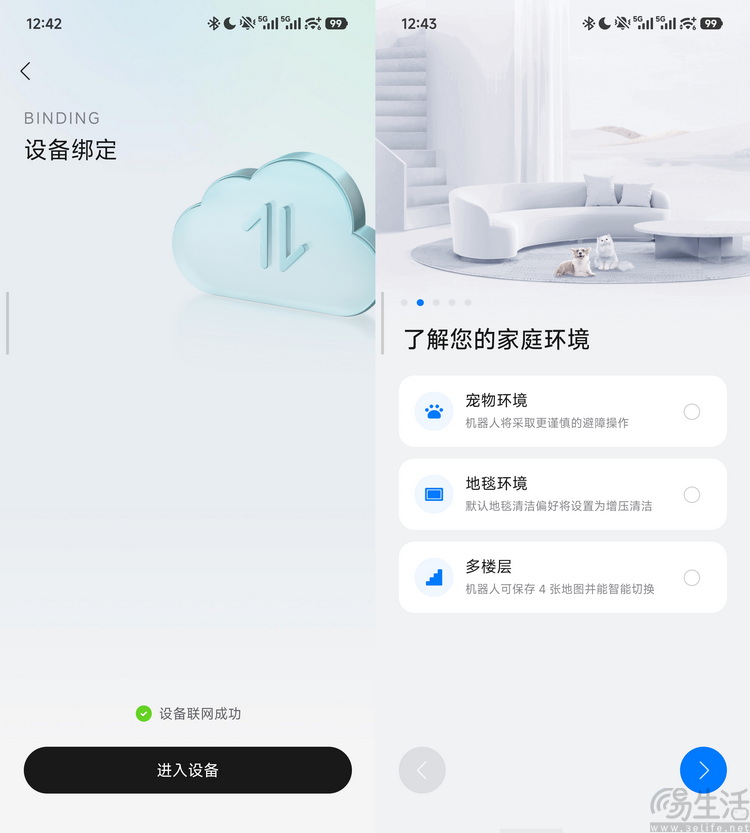Select the 宠物环境 option
This screenshot has width=750, height=833.
click(691, 411)
